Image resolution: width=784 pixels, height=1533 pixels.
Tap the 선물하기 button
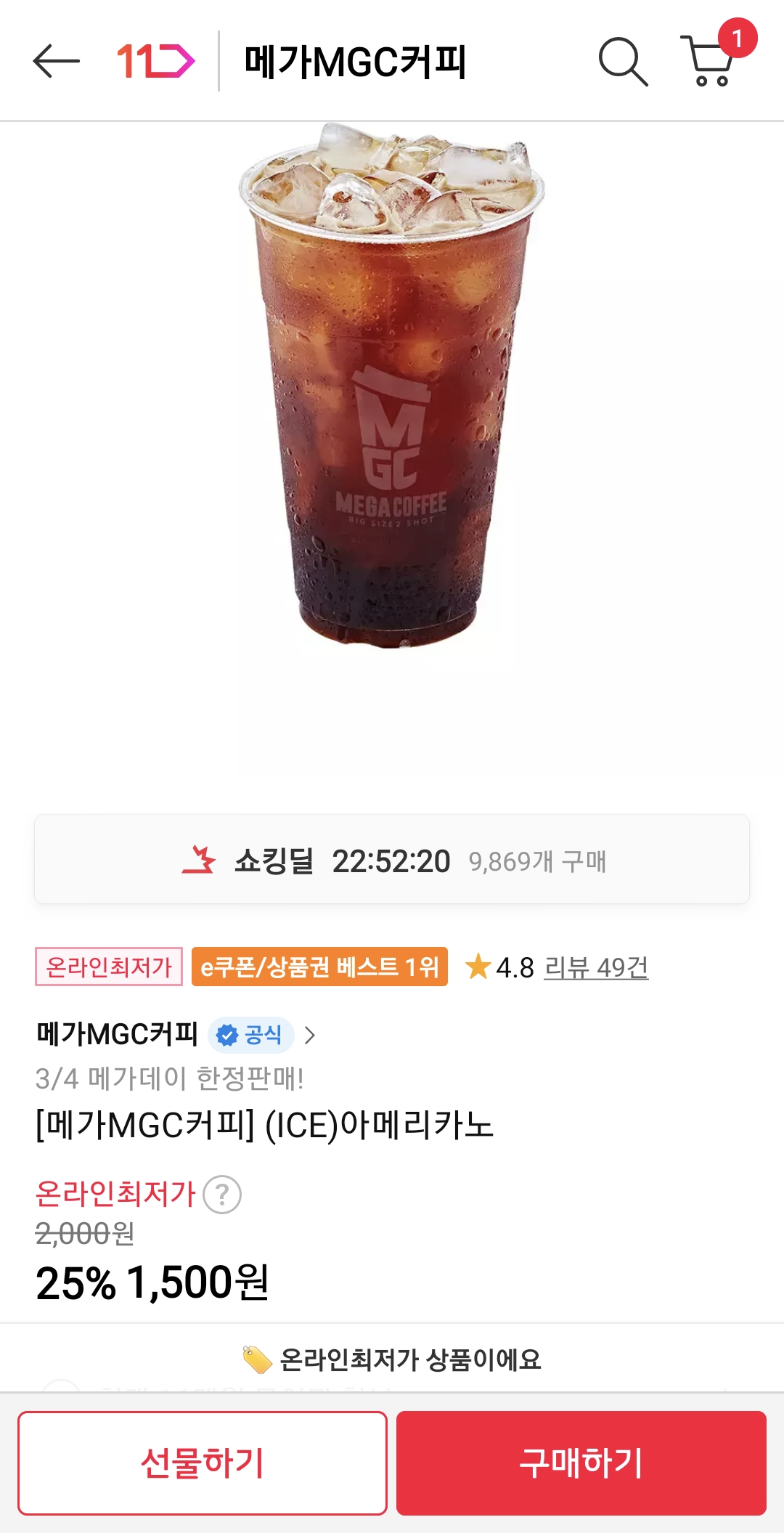[203, 1463]
